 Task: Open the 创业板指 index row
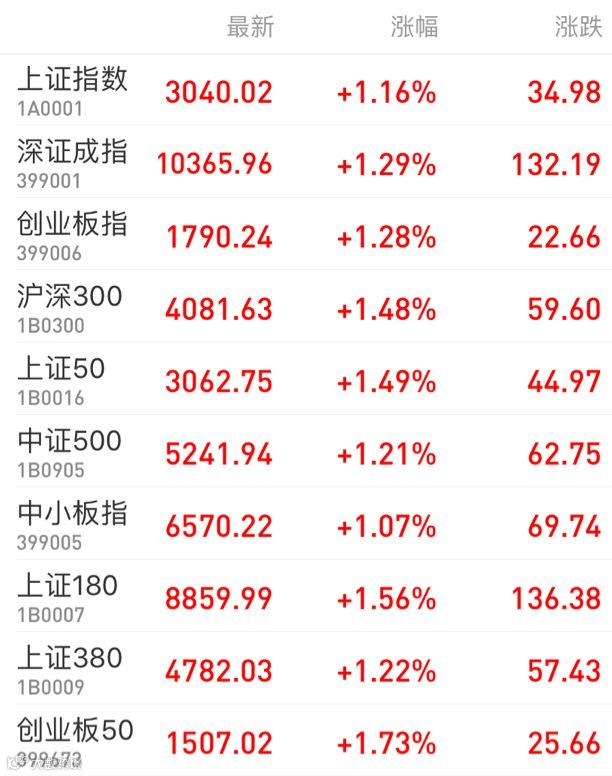pos(306,234)
